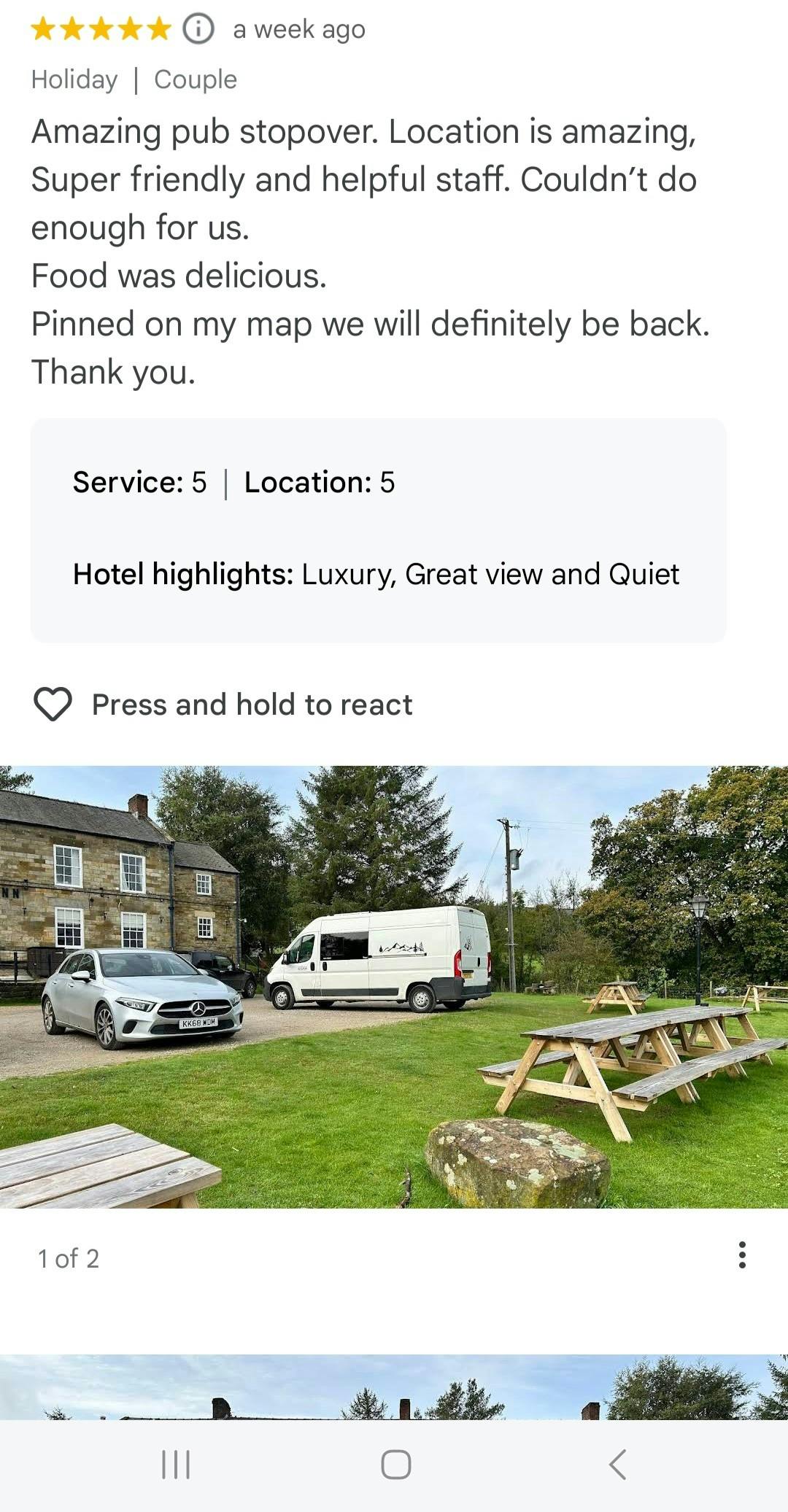Image resolution: width=788 pixels, height=1512 pixels.
Task: Tap the heart to react to this review
Action: pyautogui.click(x=53, y=705)
